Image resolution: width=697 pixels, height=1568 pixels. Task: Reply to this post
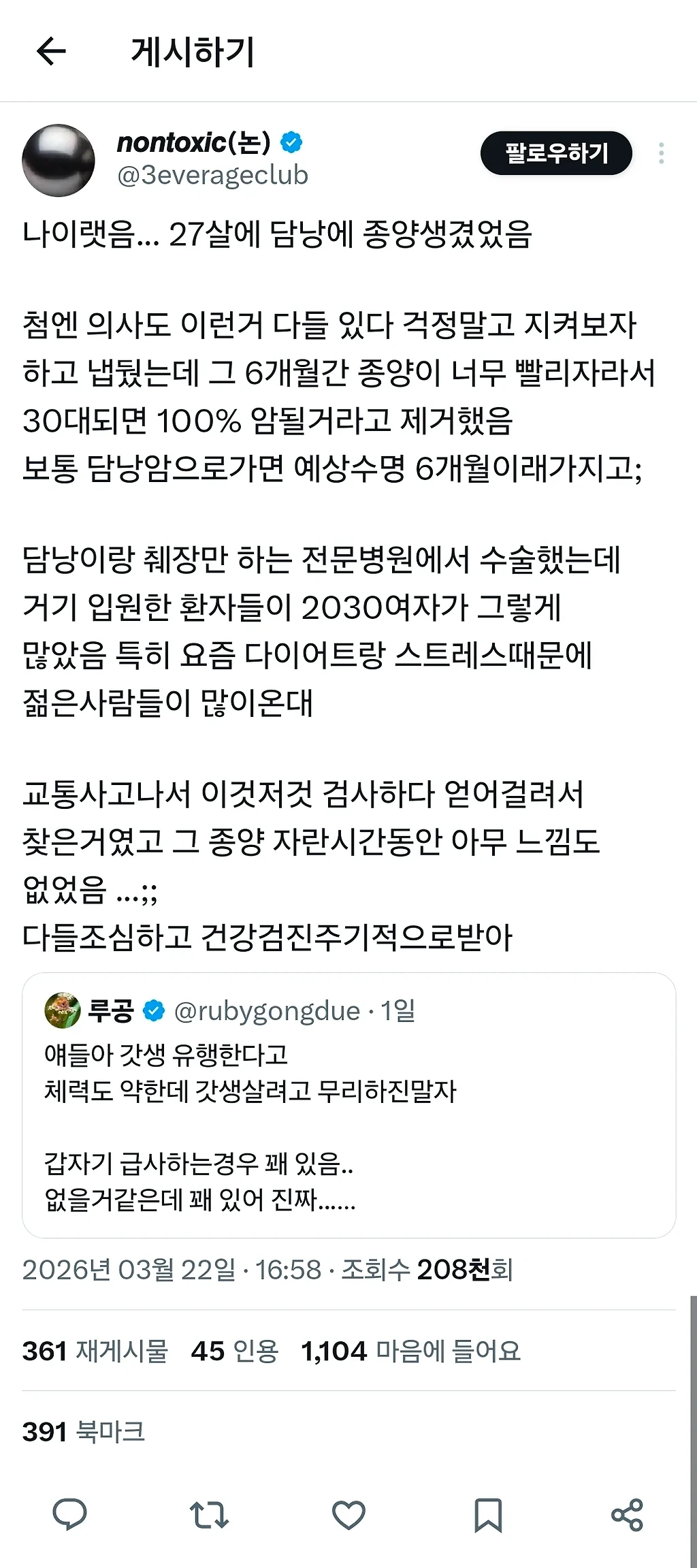point(69,1515)
